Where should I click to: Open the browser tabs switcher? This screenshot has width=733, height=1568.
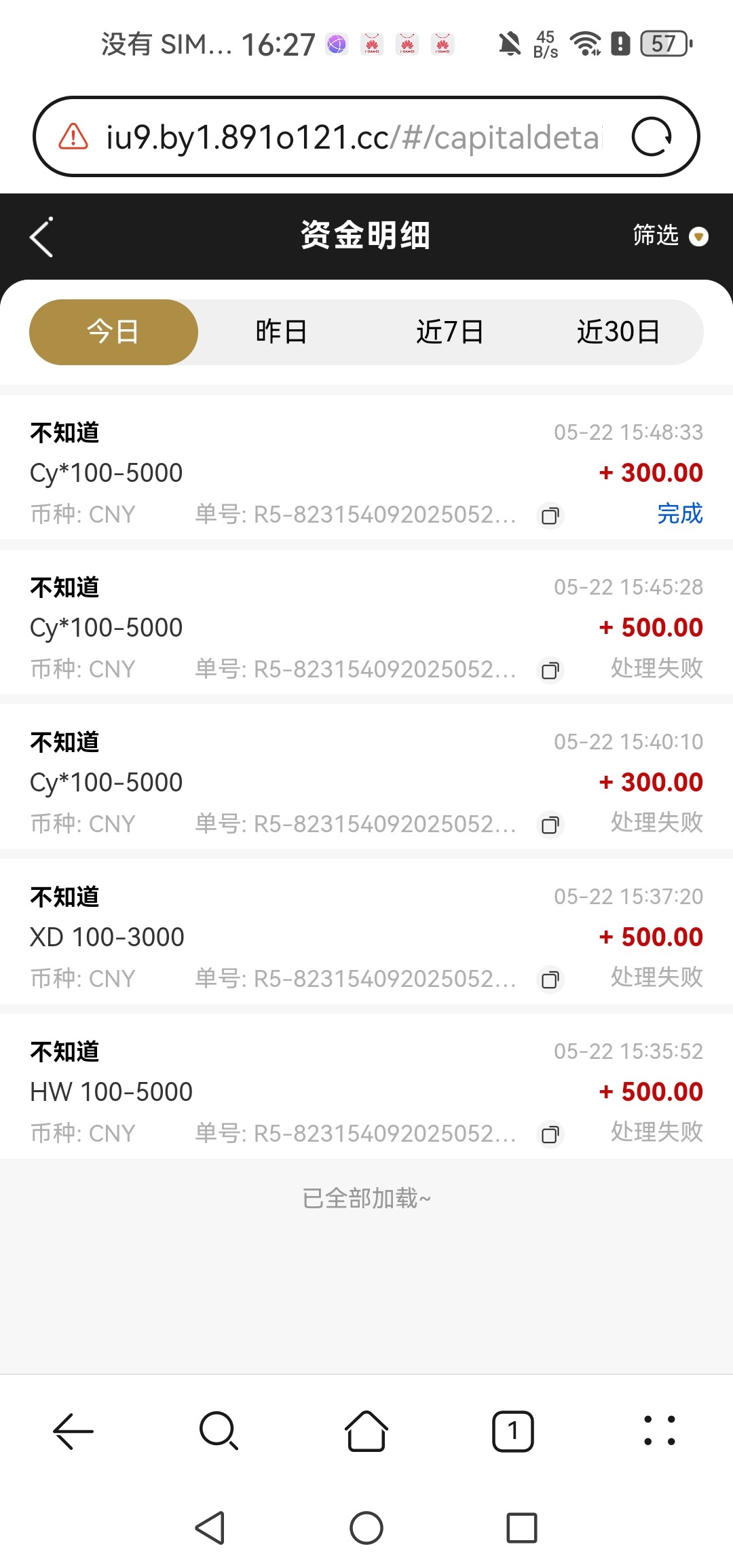(x=513, y=1431)
